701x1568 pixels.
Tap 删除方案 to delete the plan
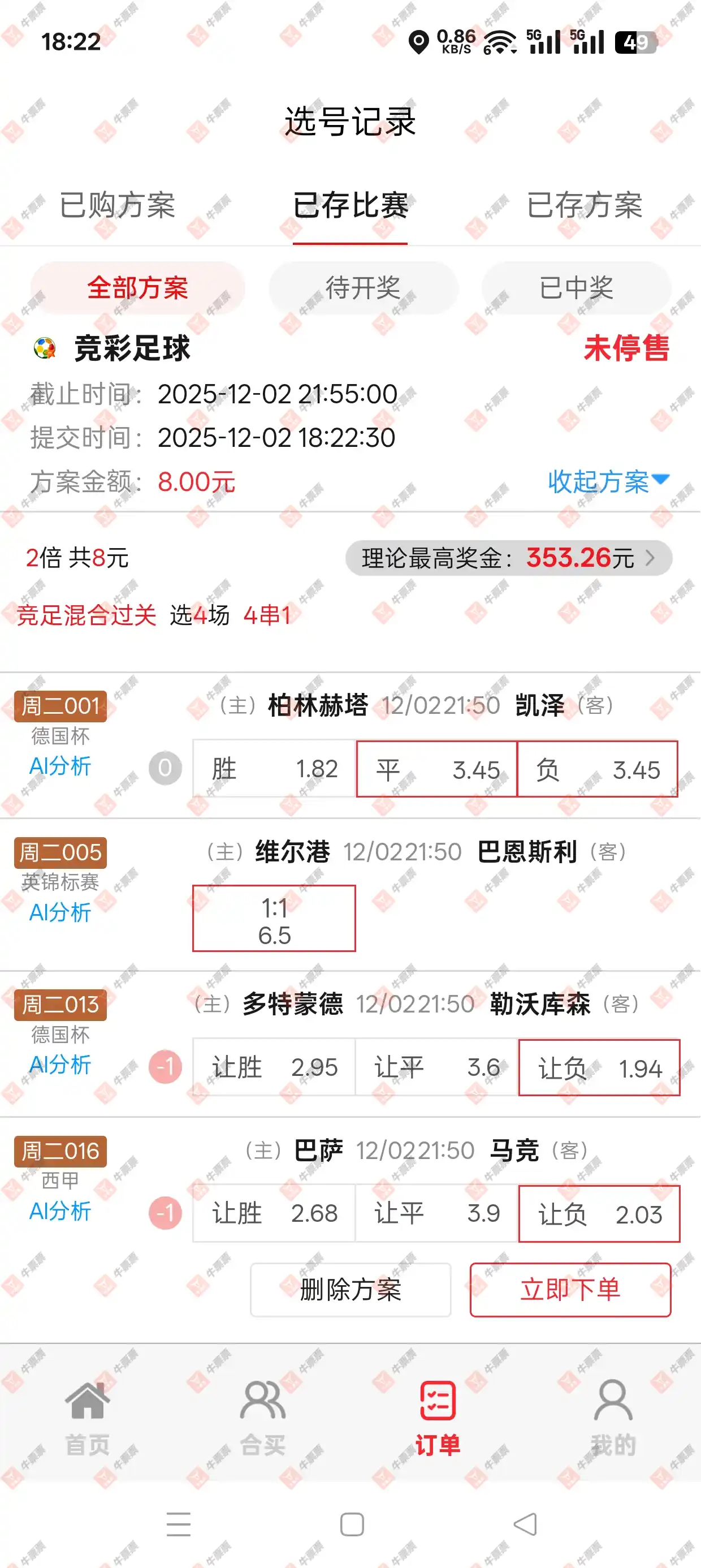[x=350, y=1289]
